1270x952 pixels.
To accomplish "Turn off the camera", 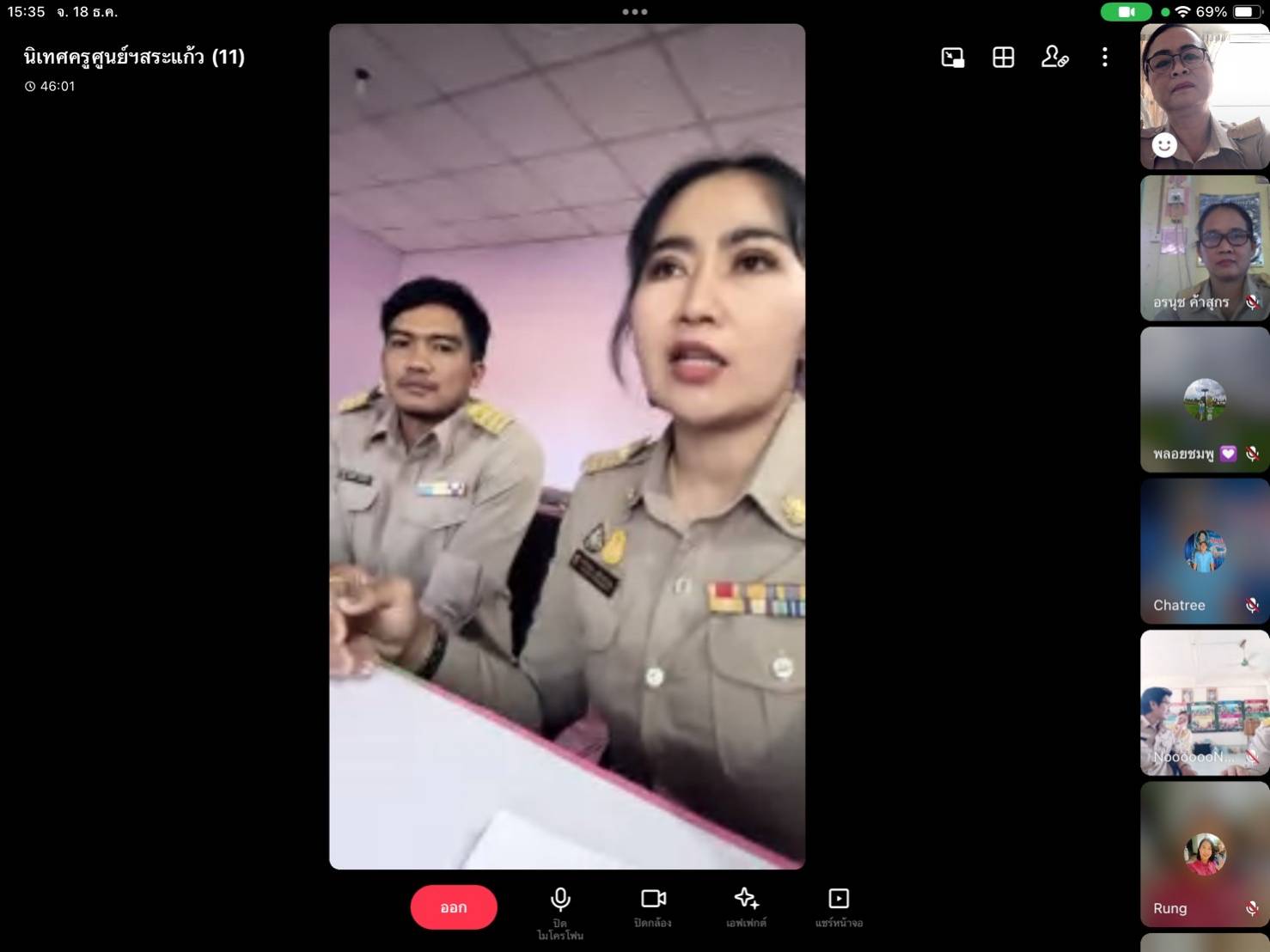I will [x=653, y=901].
